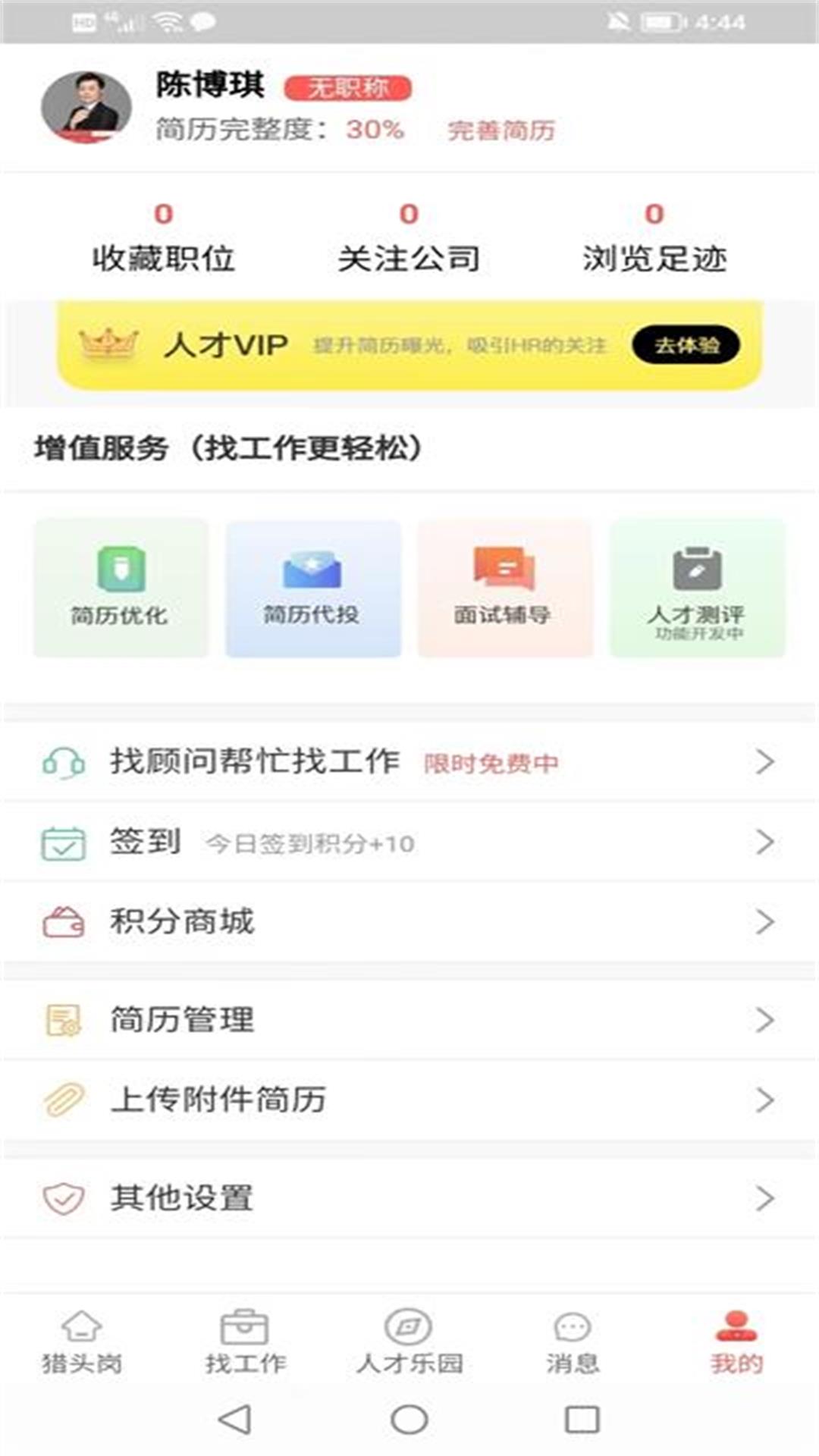819x1456 pixels.
Task: Go to the 人才乐园 tab
Action: pyautogui.click(x=409, y=1342)
